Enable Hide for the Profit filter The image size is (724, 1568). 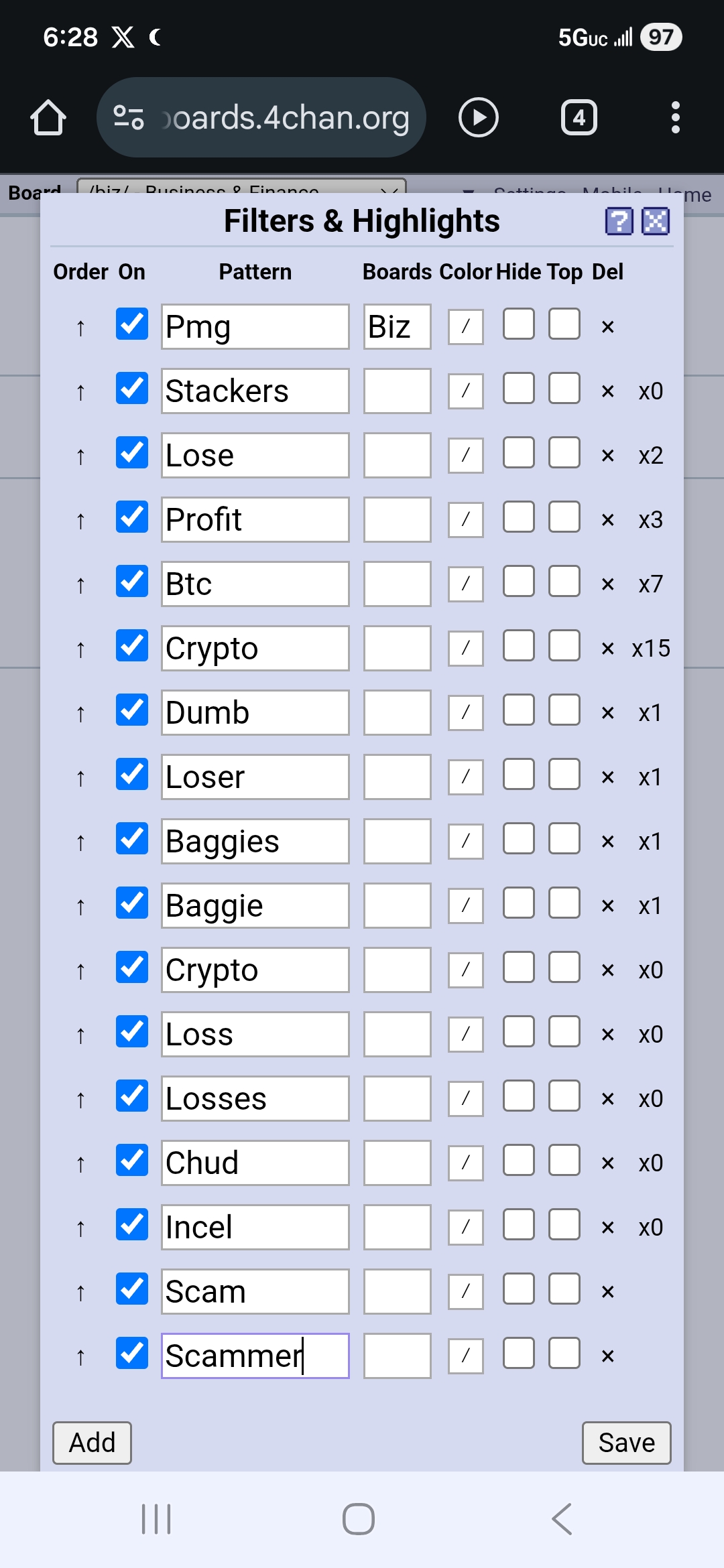click(x=519, y=517)
